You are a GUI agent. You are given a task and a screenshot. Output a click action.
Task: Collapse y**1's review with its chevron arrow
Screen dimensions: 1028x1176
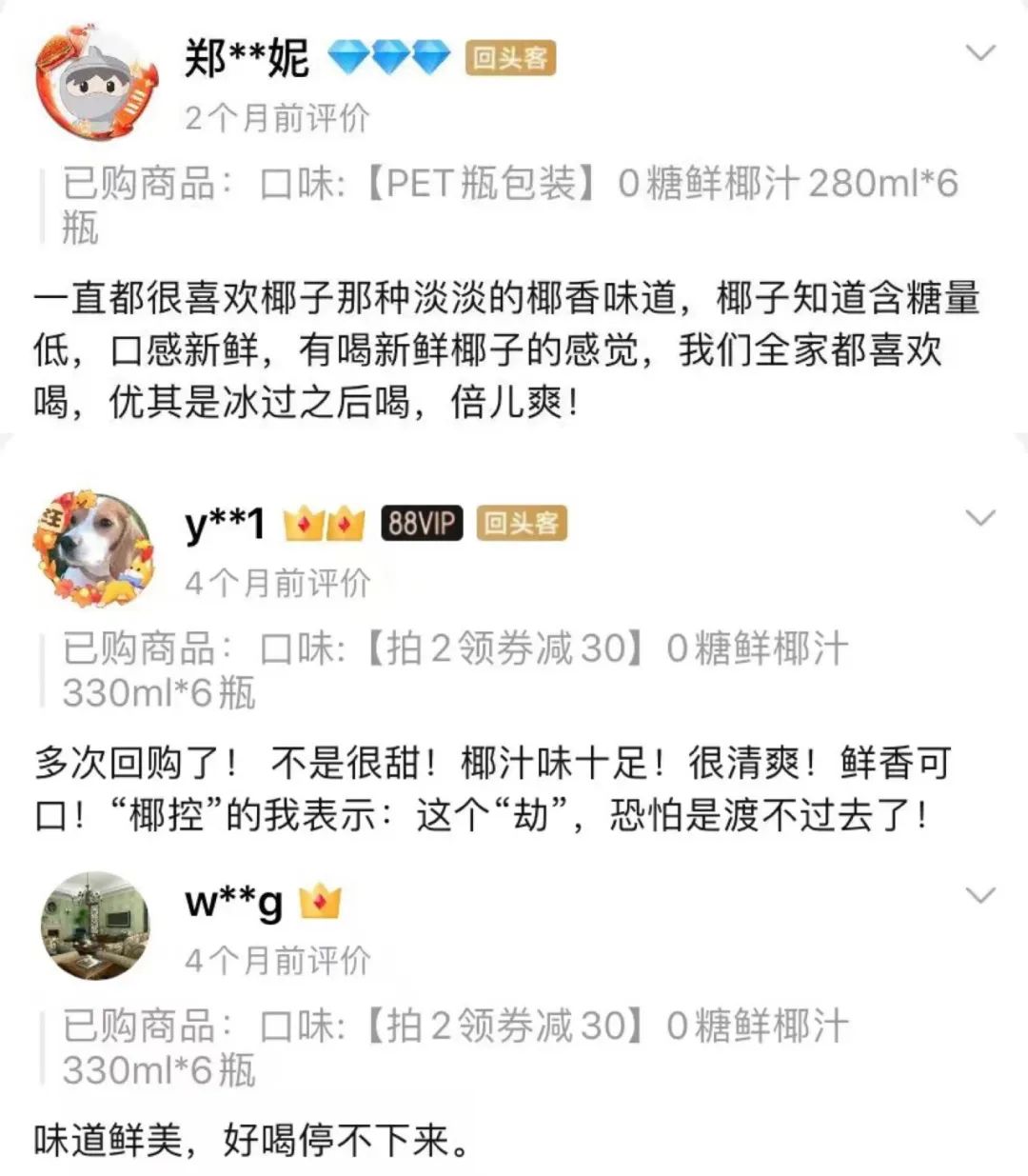[979, 519]
